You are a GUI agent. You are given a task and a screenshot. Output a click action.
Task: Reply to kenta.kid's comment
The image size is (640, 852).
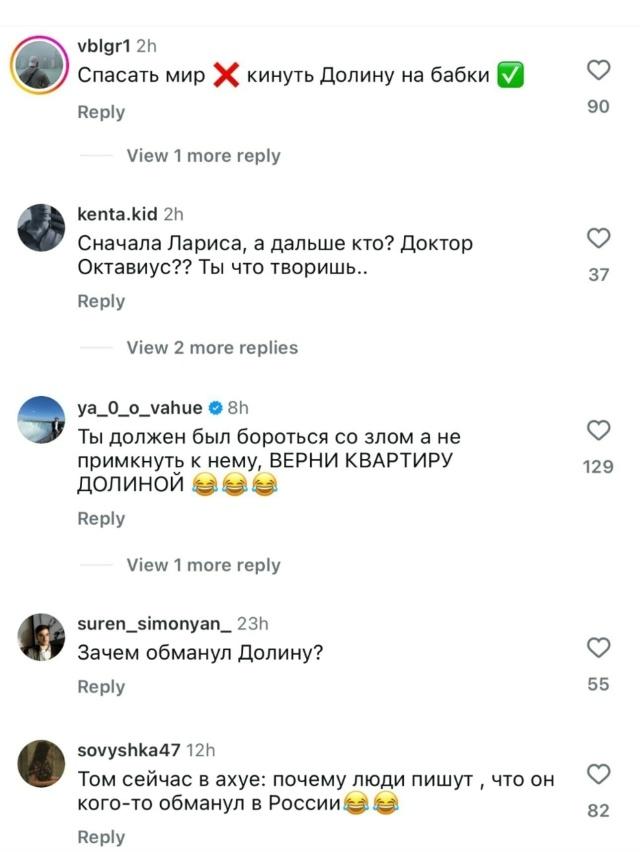[101, 301]
